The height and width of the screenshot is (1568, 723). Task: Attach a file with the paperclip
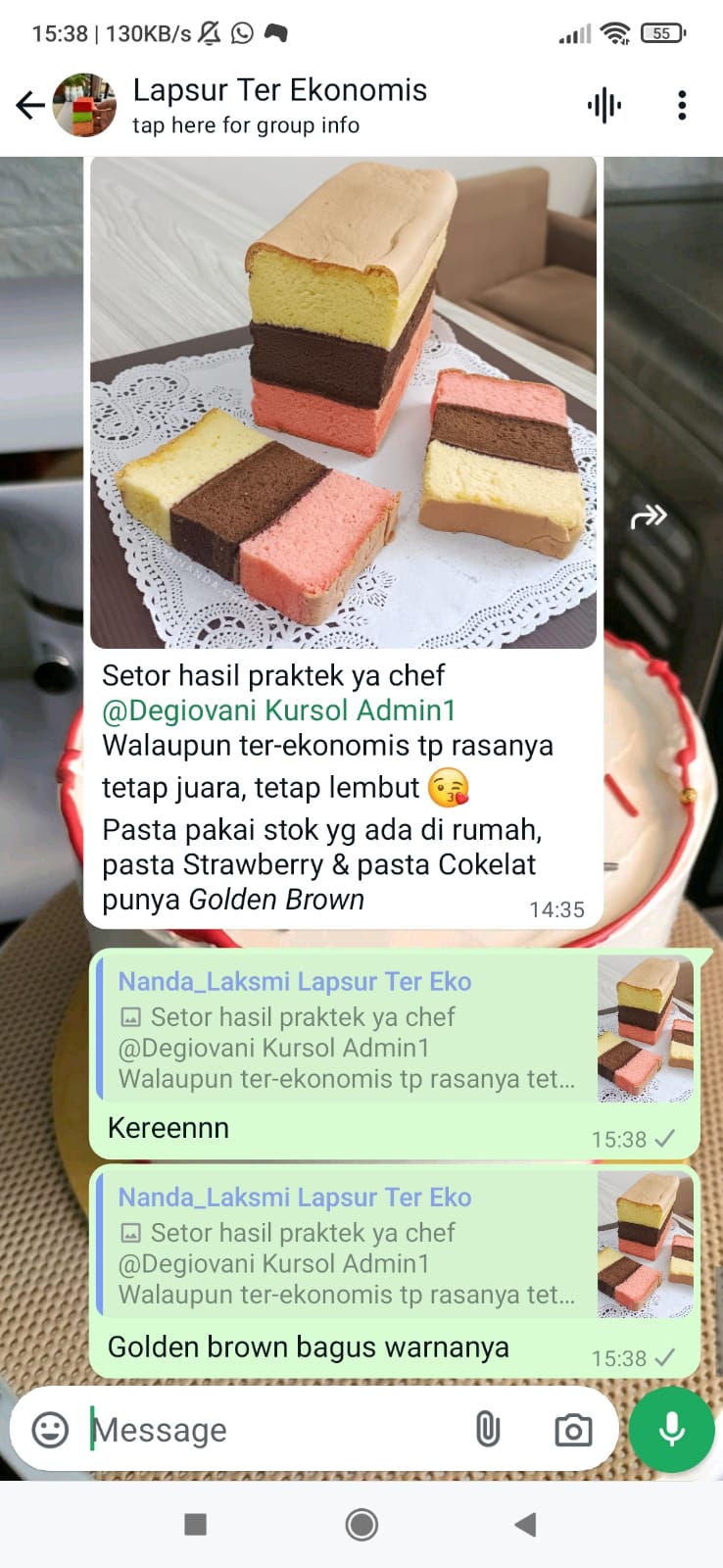tap(487, 1430)
